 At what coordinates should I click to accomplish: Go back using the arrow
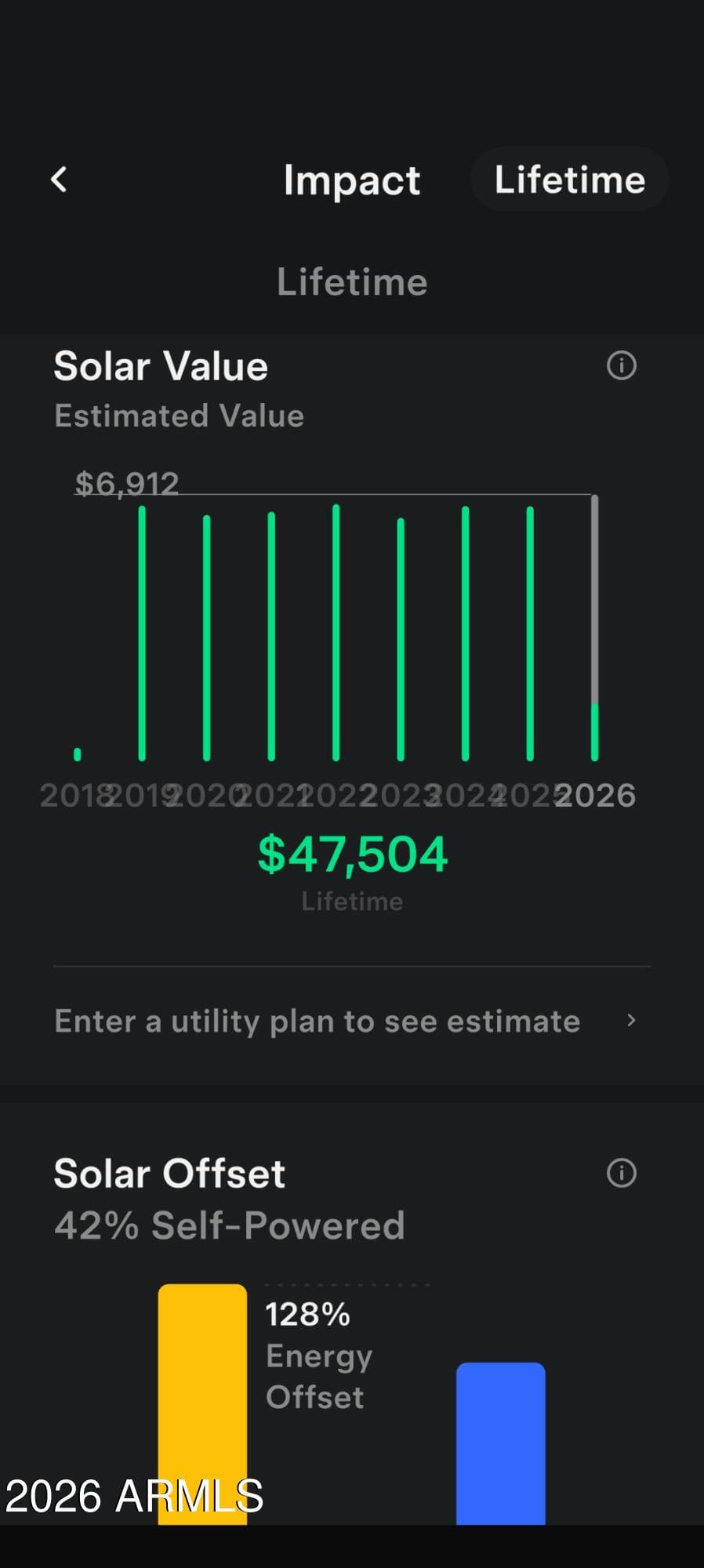[59, 180]
